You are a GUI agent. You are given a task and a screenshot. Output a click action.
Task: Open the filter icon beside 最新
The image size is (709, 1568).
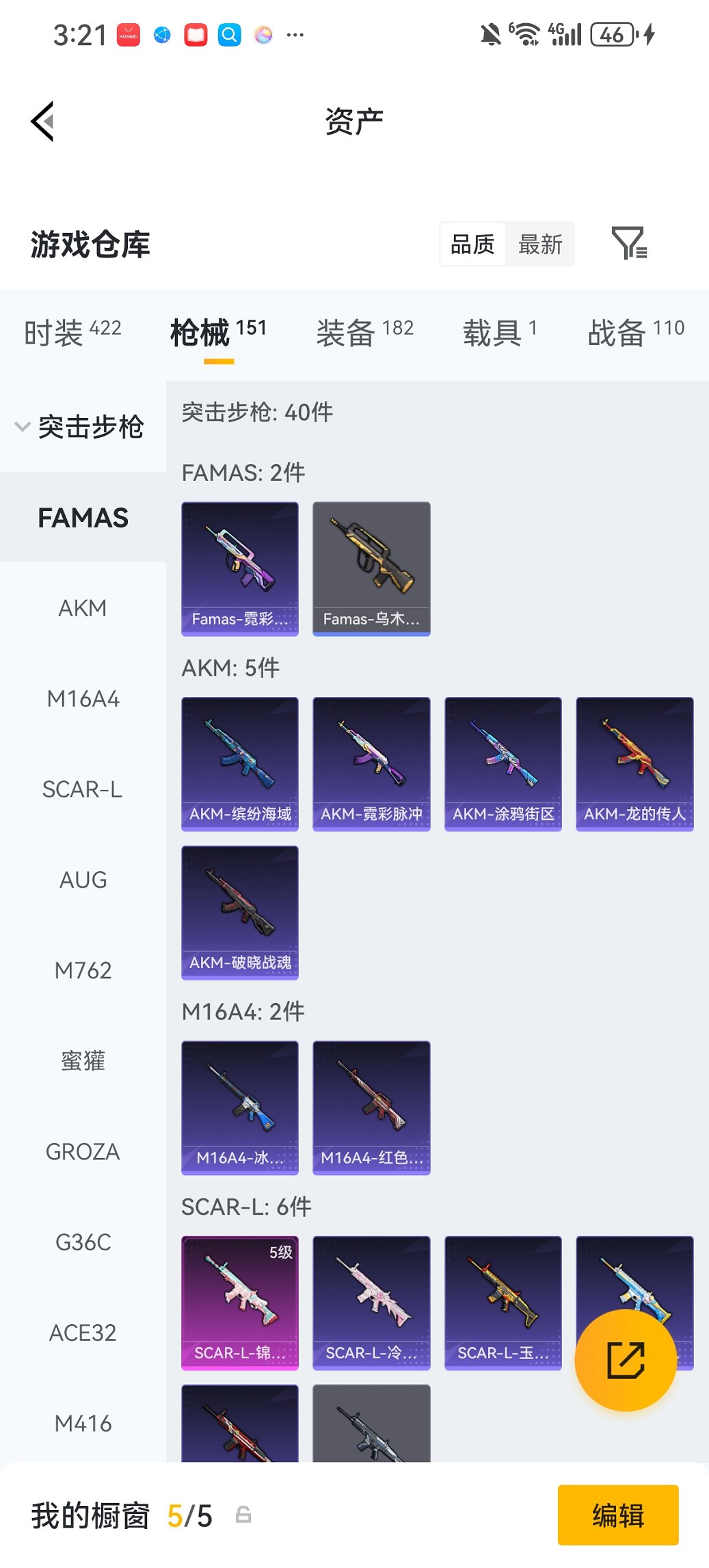628,244
